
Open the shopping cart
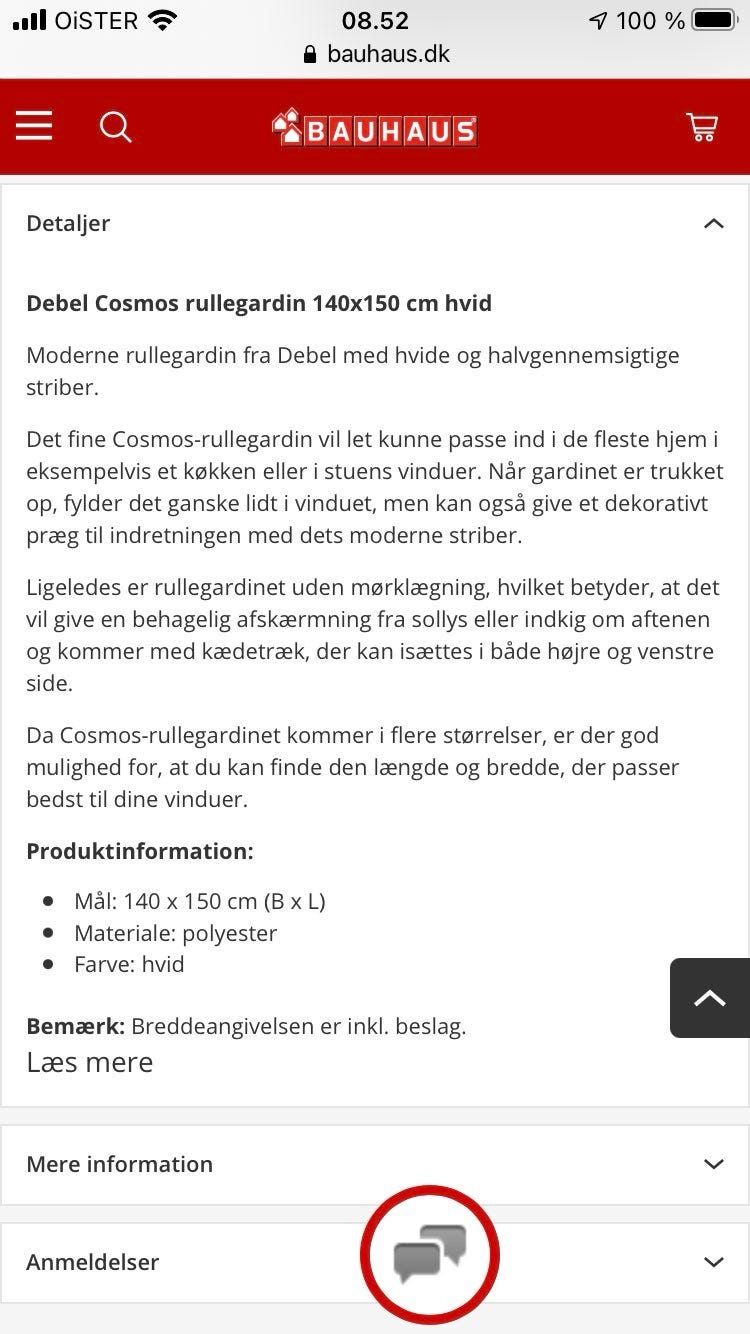[703, 127]
